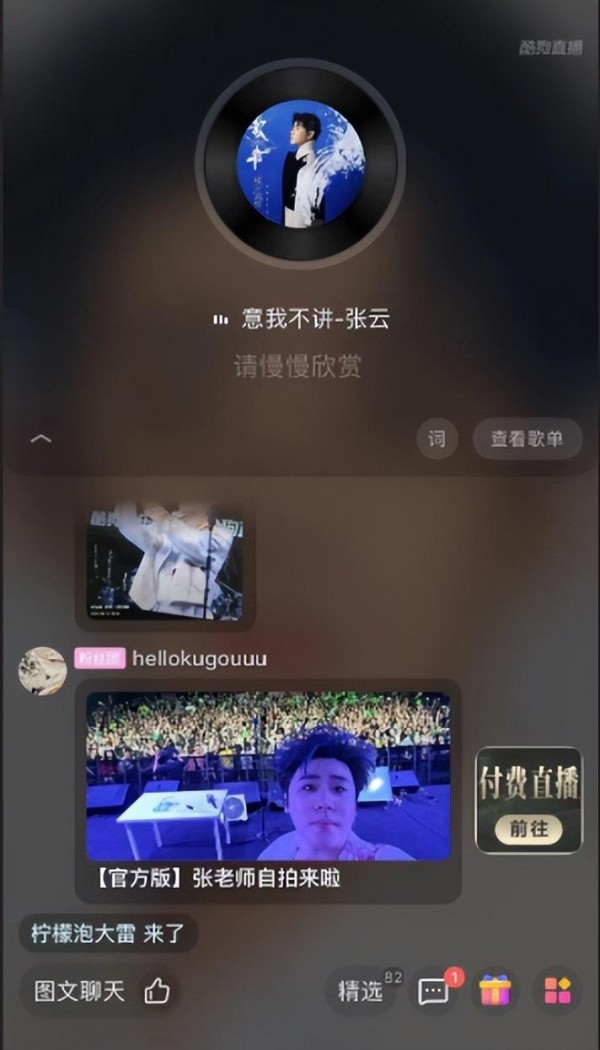600x1050 pixels.
Task: Open the more-features grid icon
Action: pyautogui.click(x=557, y=991)
